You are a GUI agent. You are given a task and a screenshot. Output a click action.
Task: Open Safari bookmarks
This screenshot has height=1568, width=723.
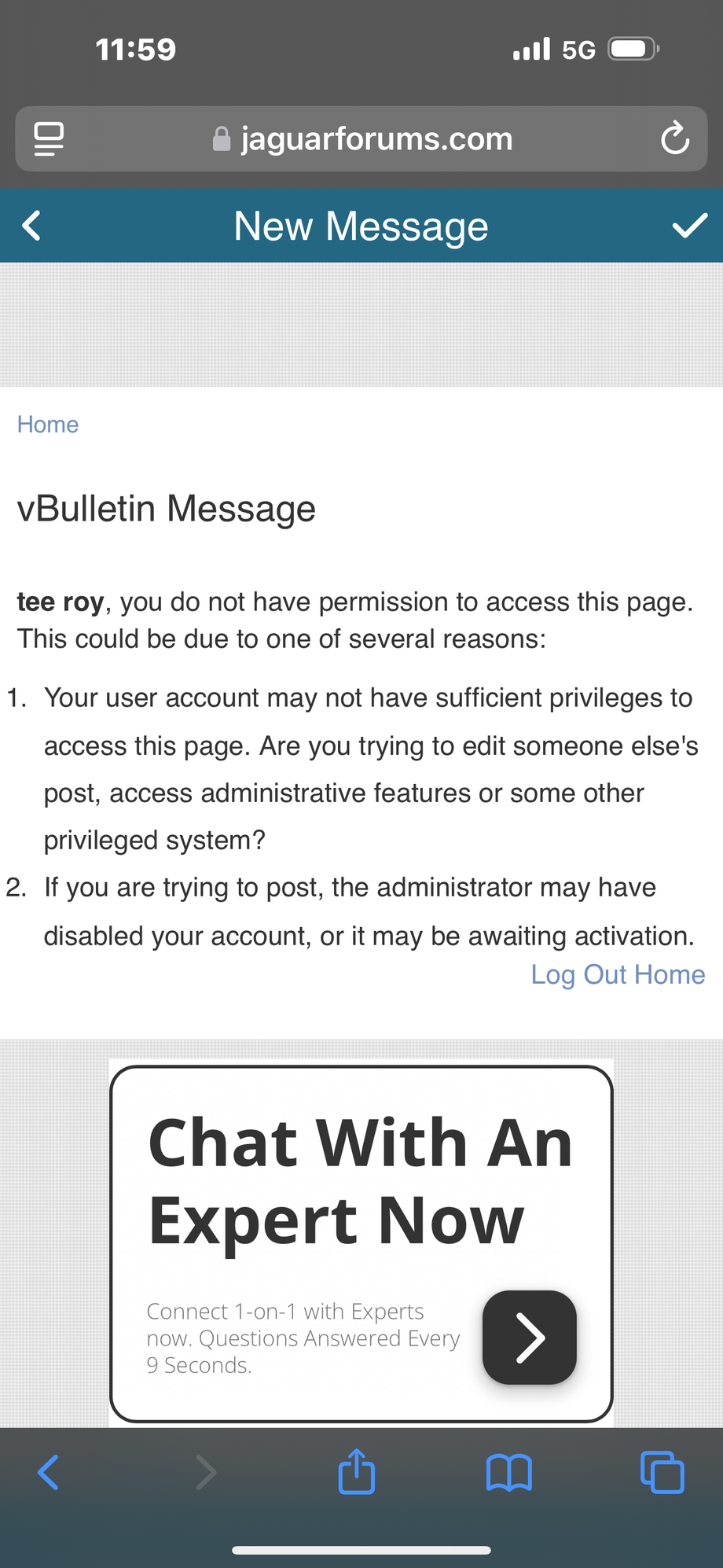click(509, 1472)
